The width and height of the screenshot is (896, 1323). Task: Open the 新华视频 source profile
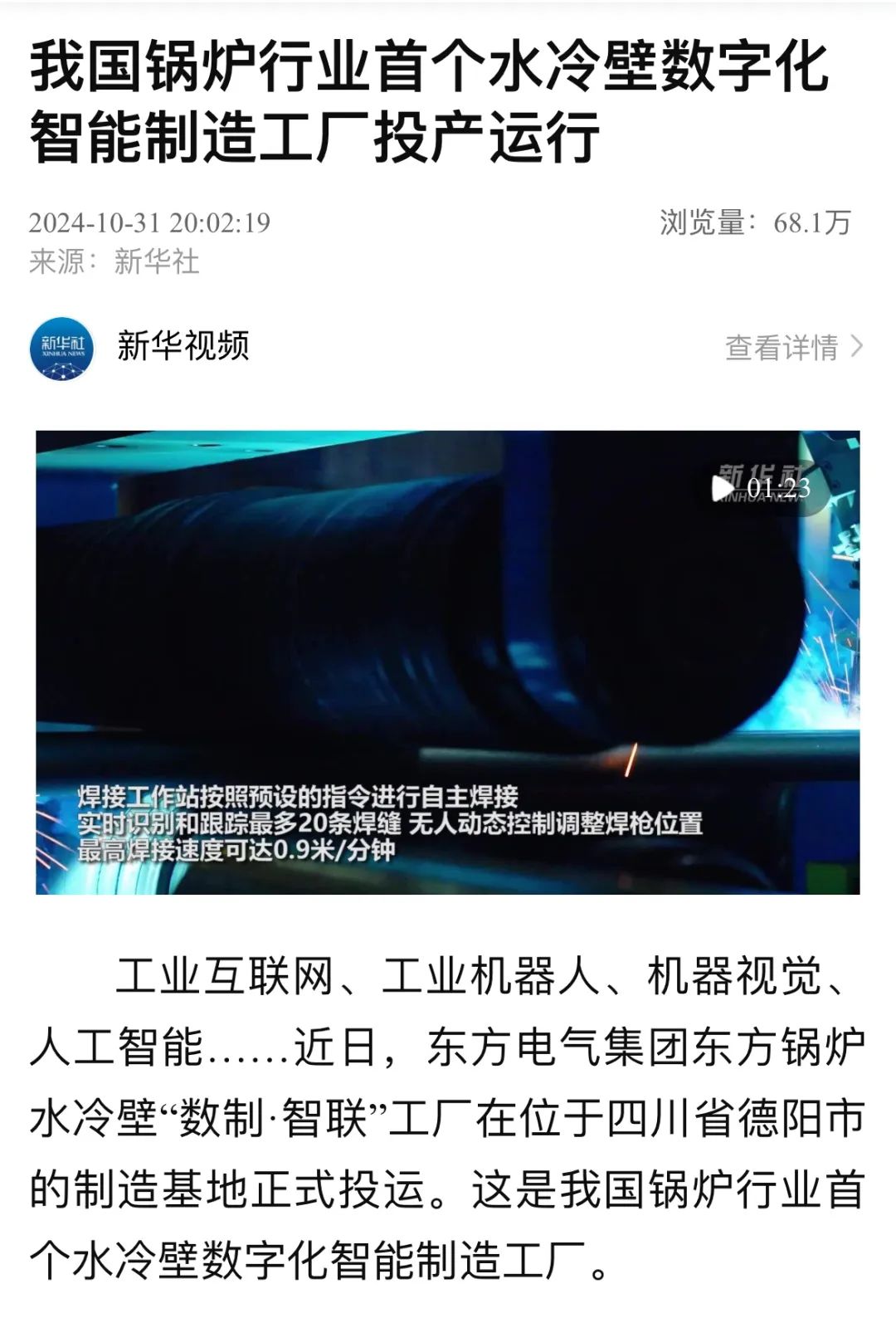click(183, 345)
